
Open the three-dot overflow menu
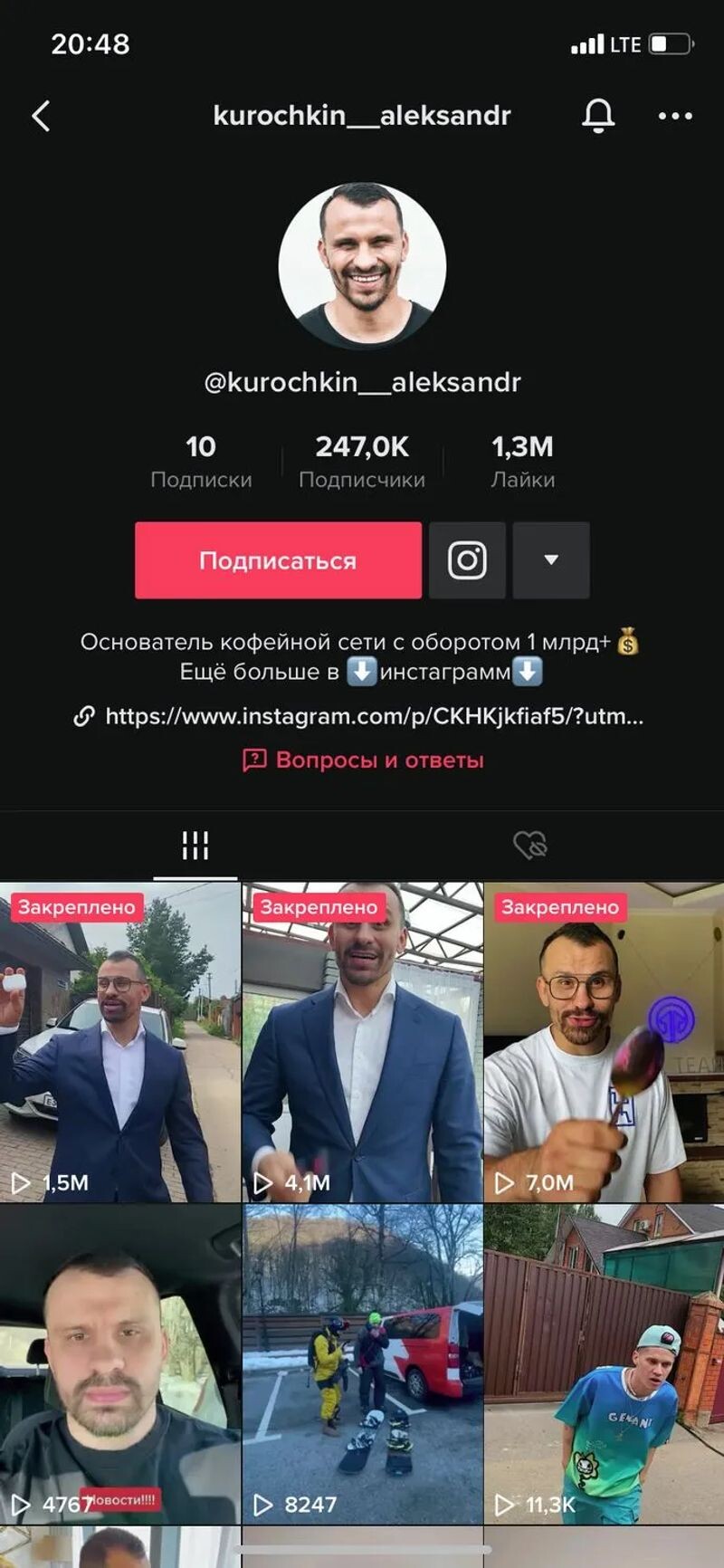coord(675,116)
